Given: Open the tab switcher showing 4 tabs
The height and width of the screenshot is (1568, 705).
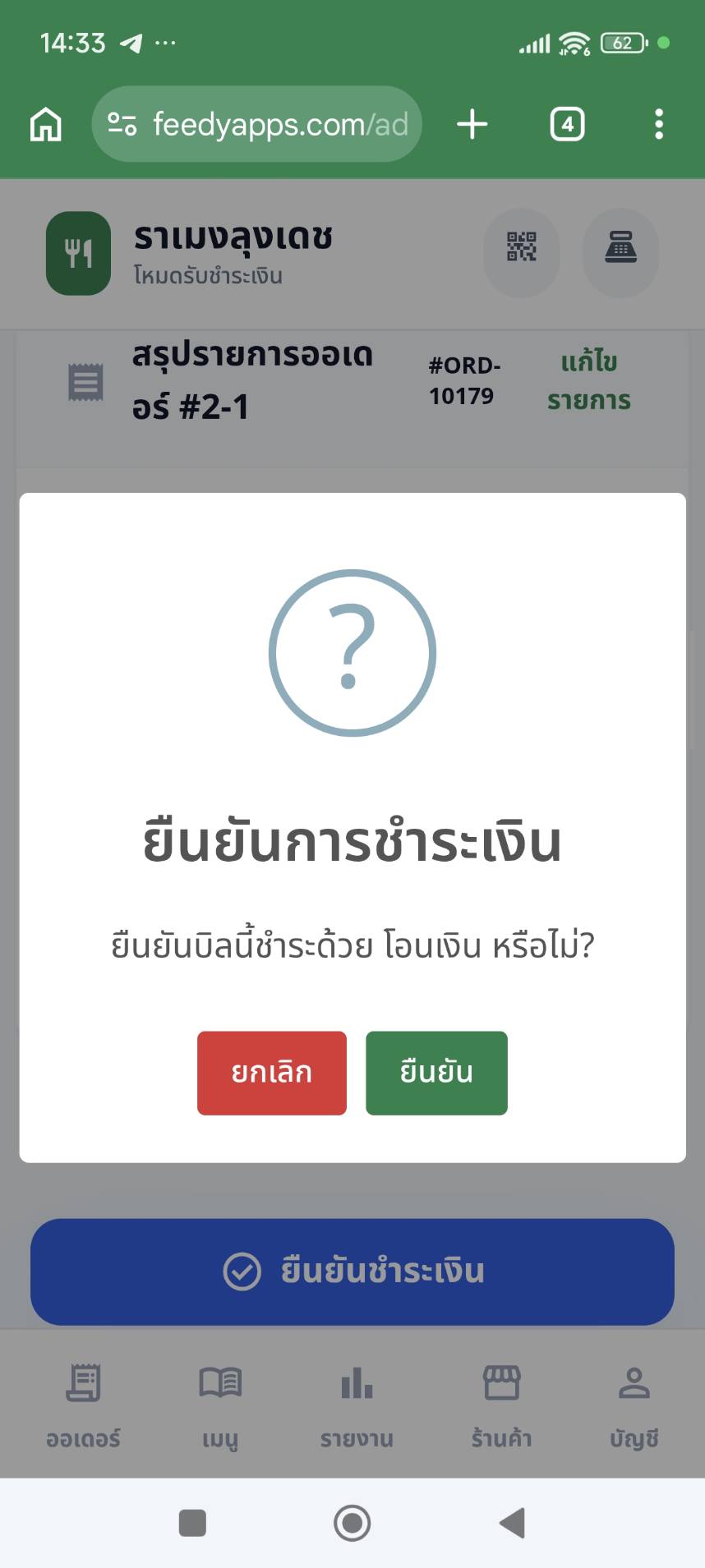Looking at the screenshot, I should [567, 125].
